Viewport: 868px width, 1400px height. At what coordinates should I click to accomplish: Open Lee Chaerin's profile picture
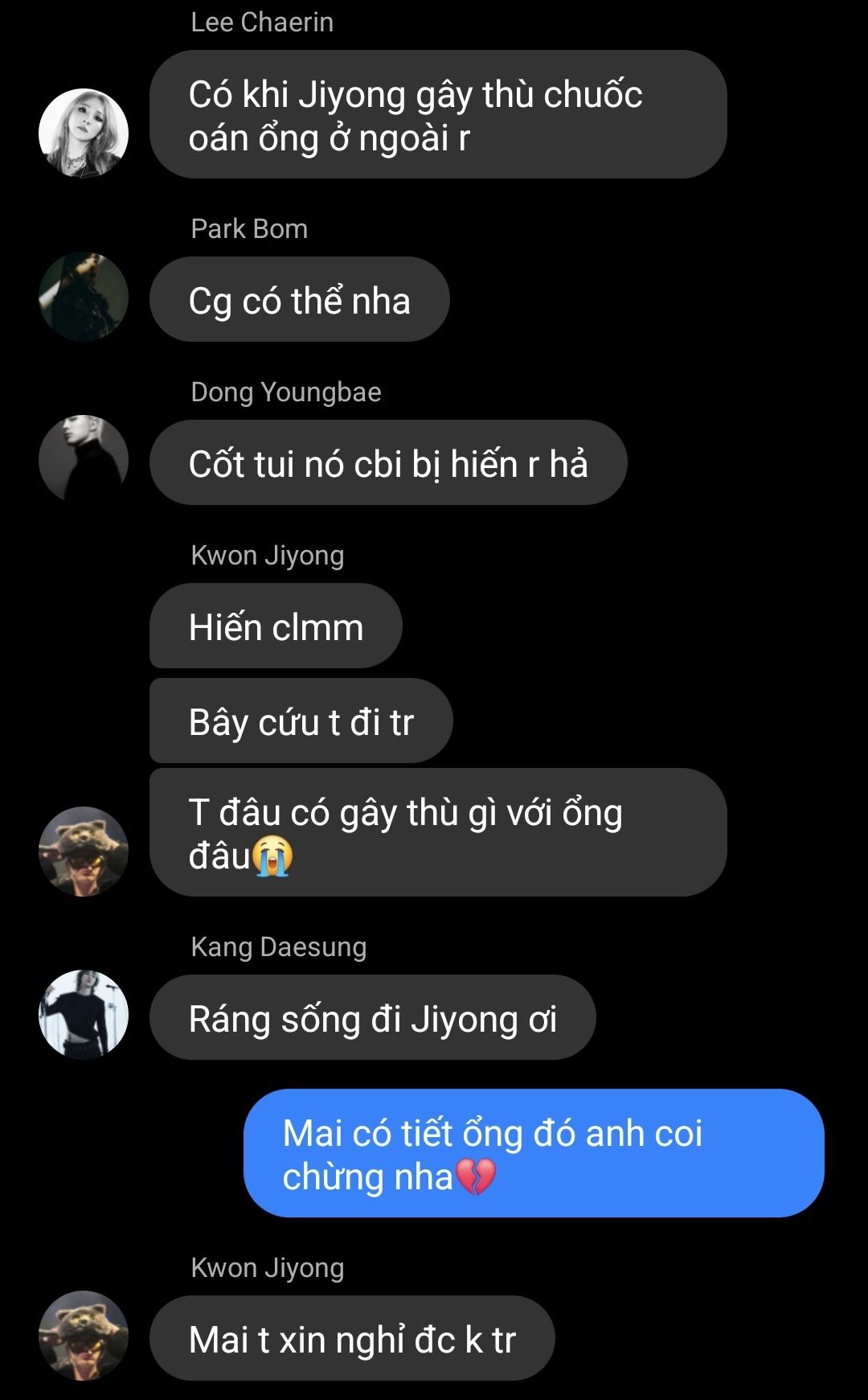84,133
